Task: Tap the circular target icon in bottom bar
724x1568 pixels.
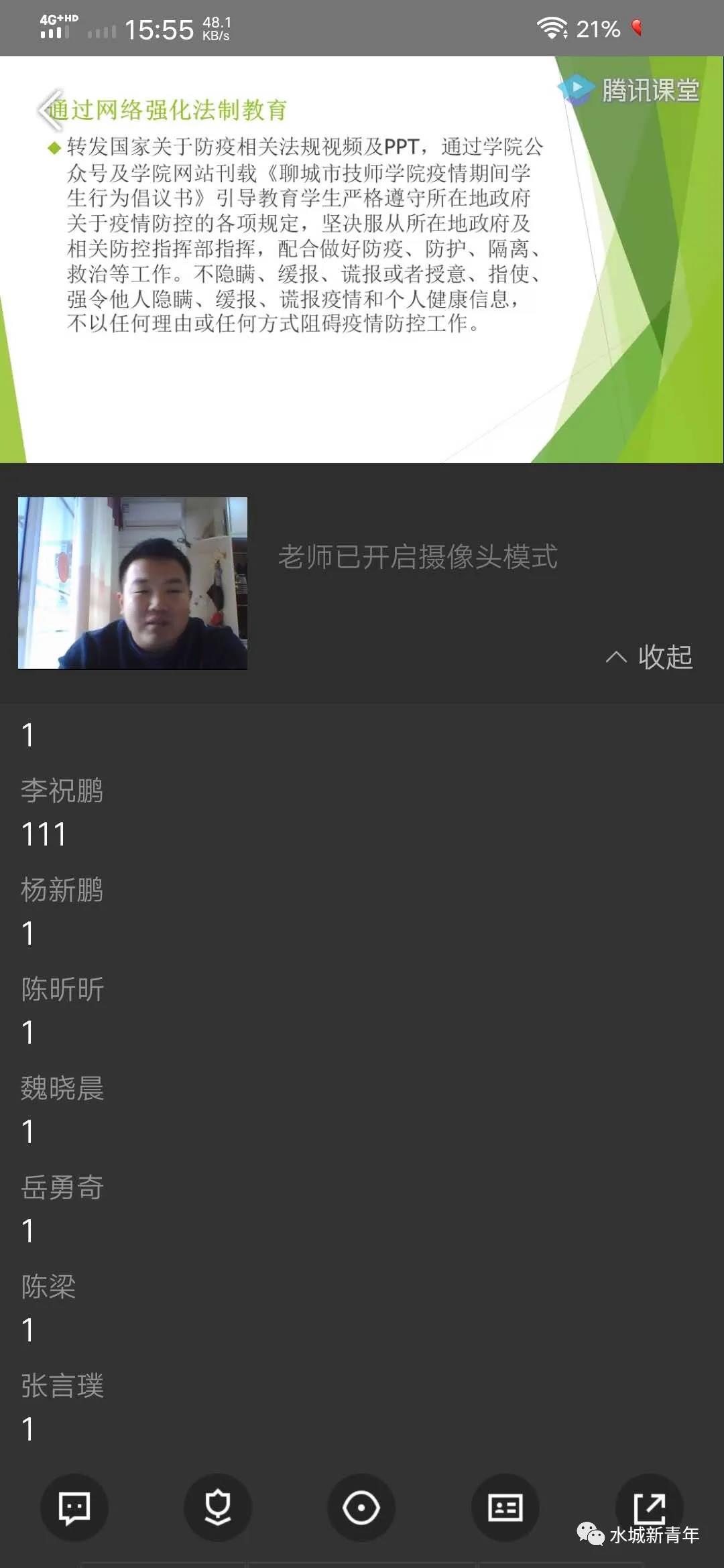Action: 361,1508
